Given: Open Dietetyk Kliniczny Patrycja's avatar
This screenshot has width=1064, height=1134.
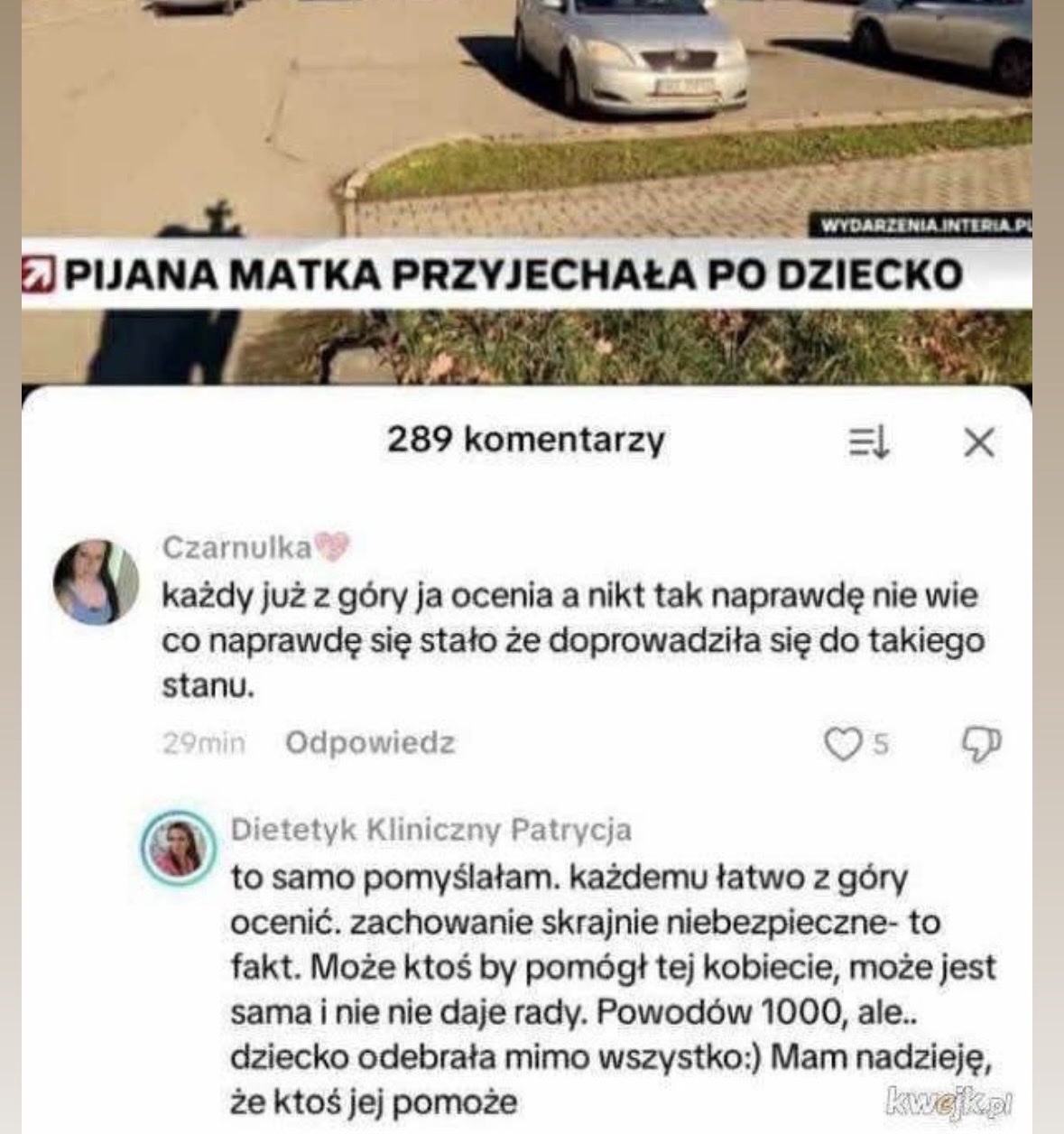Looking at the screenshot, I should [179, 849].
